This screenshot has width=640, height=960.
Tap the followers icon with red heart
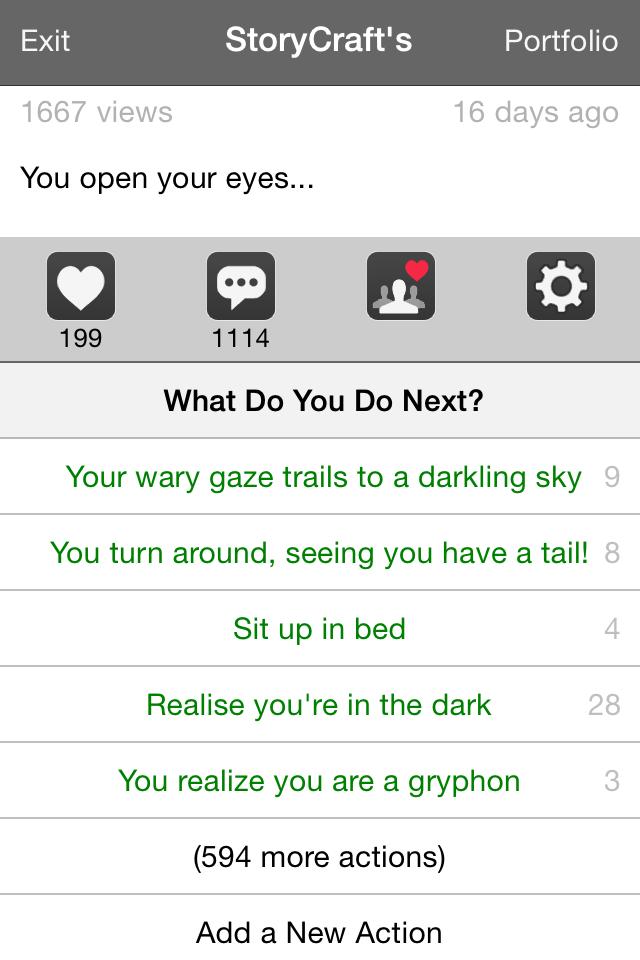(x=401, y=287)
